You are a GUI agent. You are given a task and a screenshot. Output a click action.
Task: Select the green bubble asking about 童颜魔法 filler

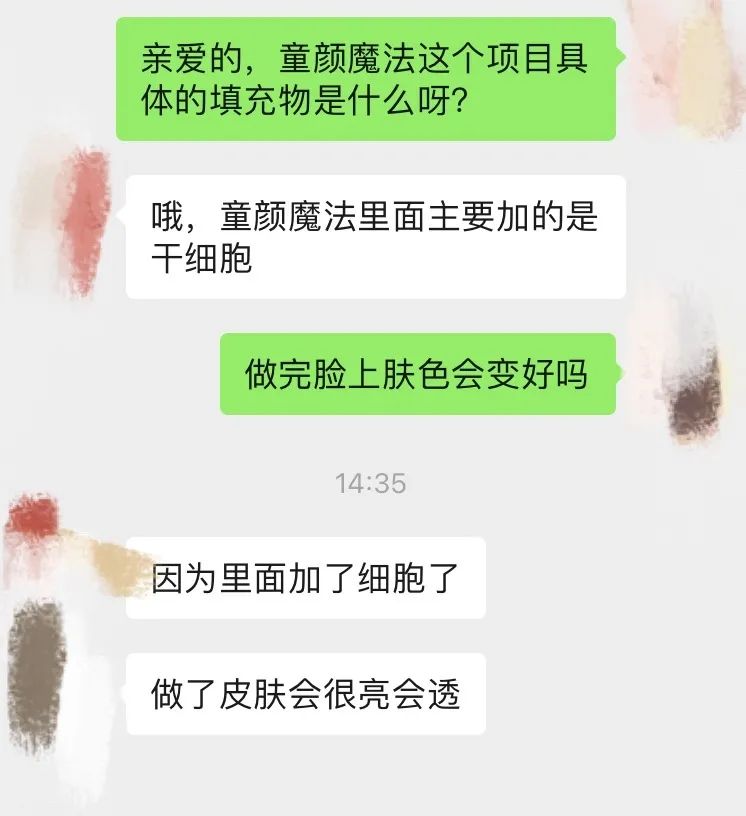click(x=370, y=72)
